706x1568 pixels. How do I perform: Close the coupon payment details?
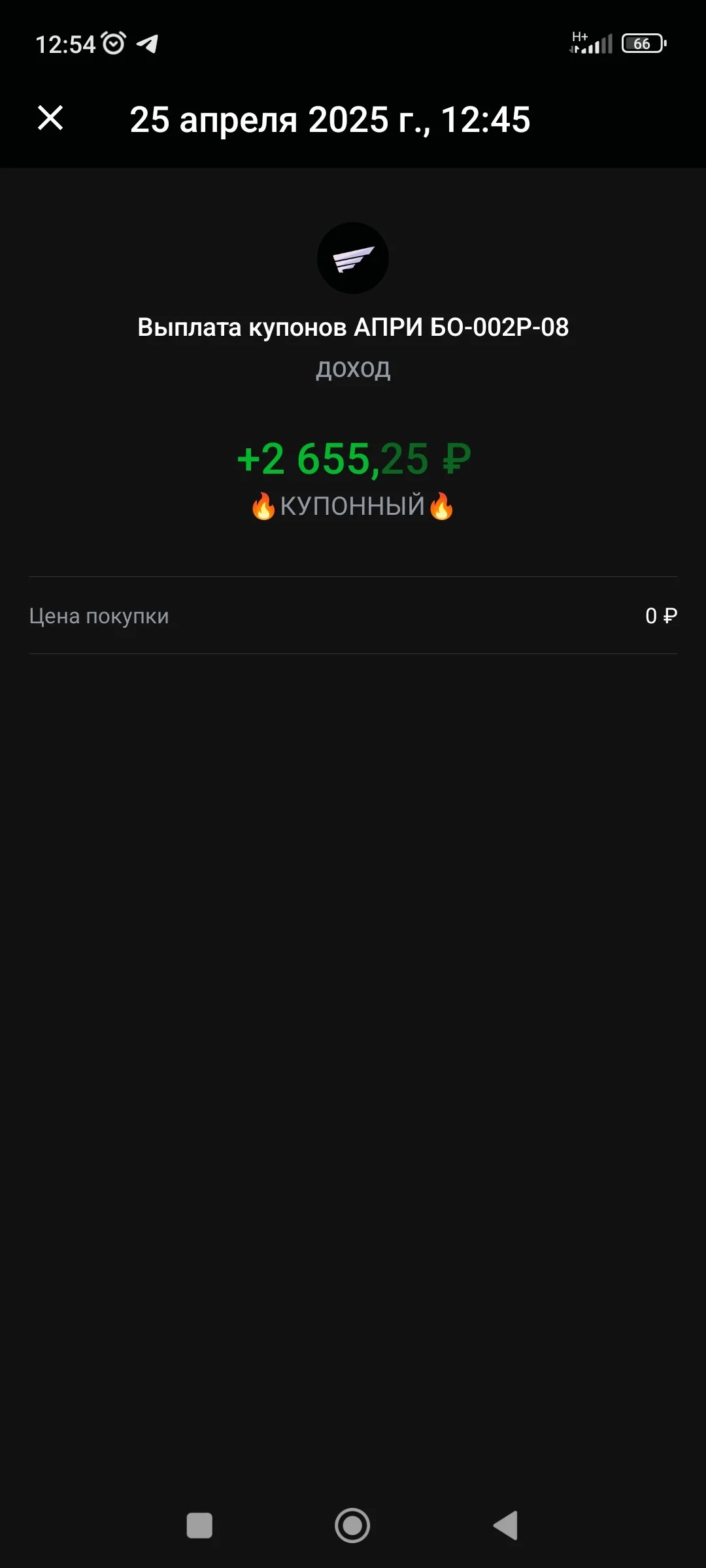click(x=50, y=118)
